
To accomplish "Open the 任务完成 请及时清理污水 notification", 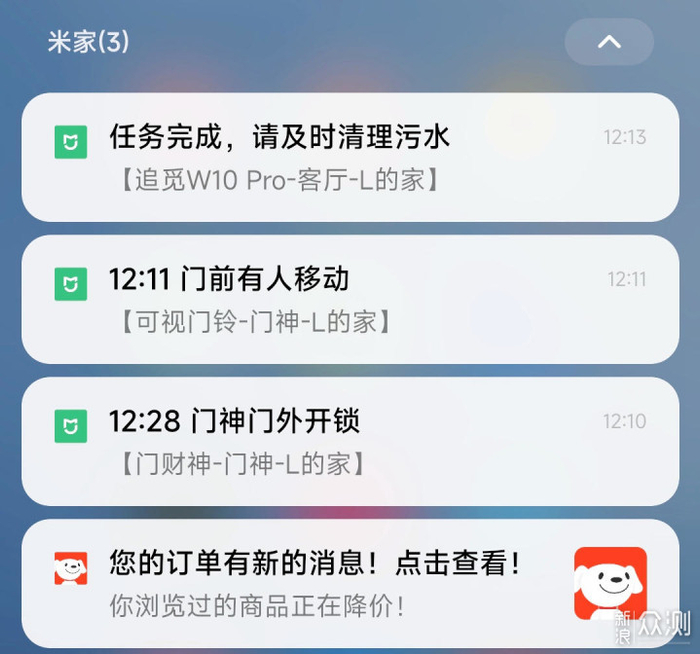I will (349, 157).
